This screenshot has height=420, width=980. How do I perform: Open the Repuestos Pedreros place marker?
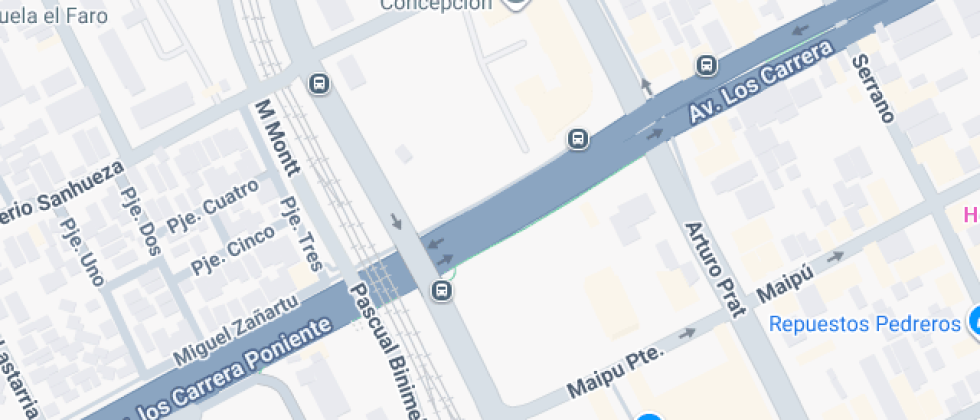tap(974, 323)
